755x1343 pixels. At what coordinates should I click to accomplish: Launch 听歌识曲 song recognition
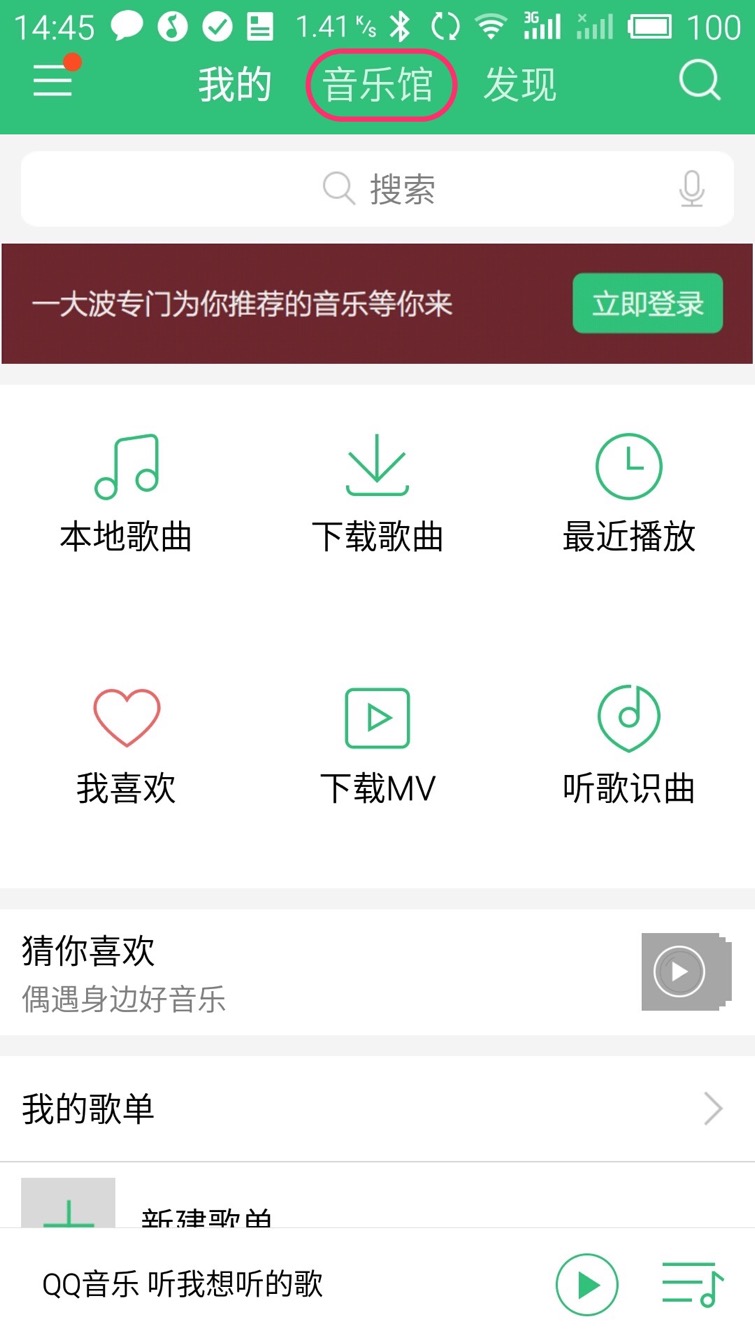(x=629, y=745)
